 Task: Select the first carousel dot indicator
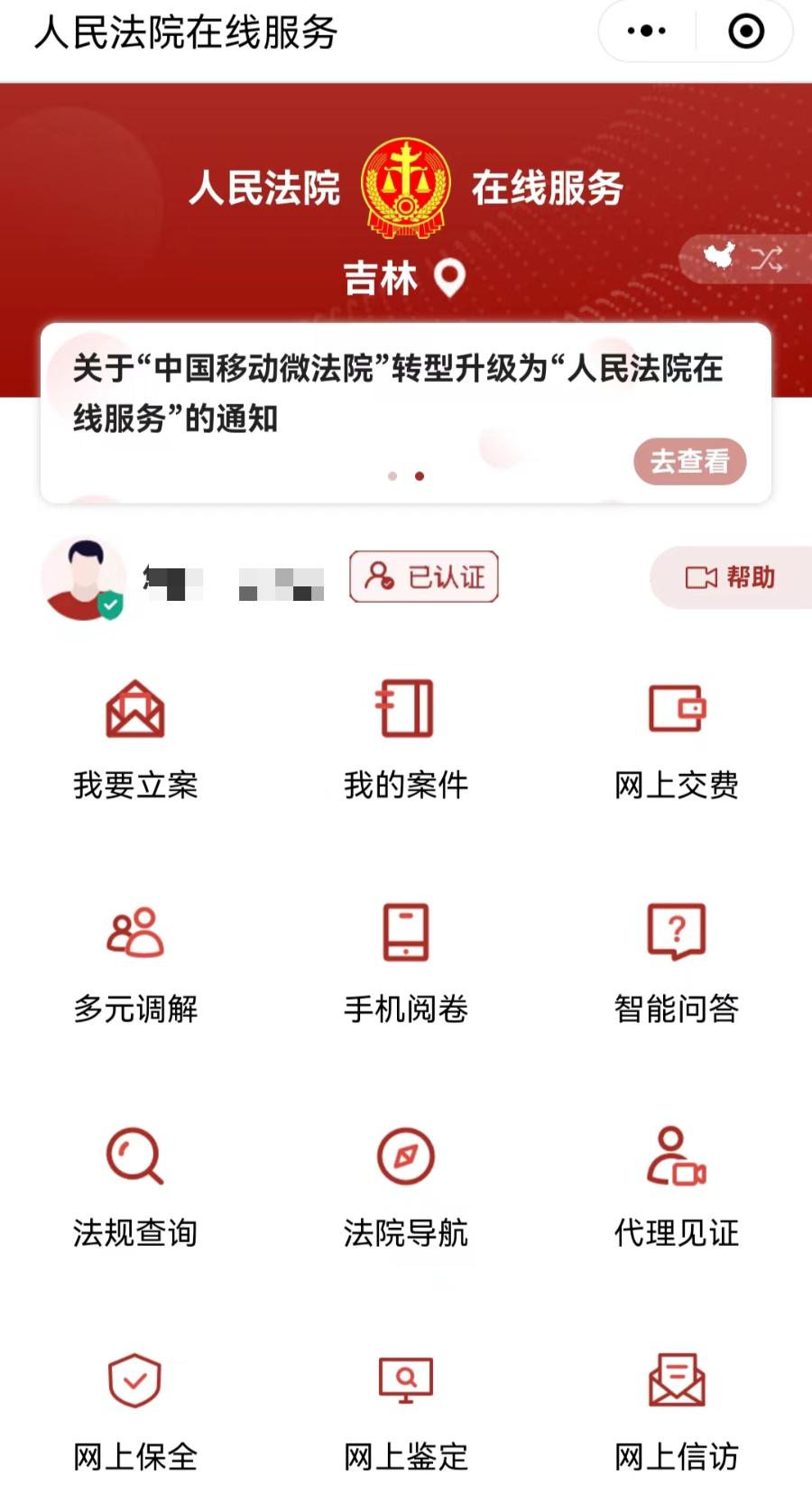[x=393, y=476]
